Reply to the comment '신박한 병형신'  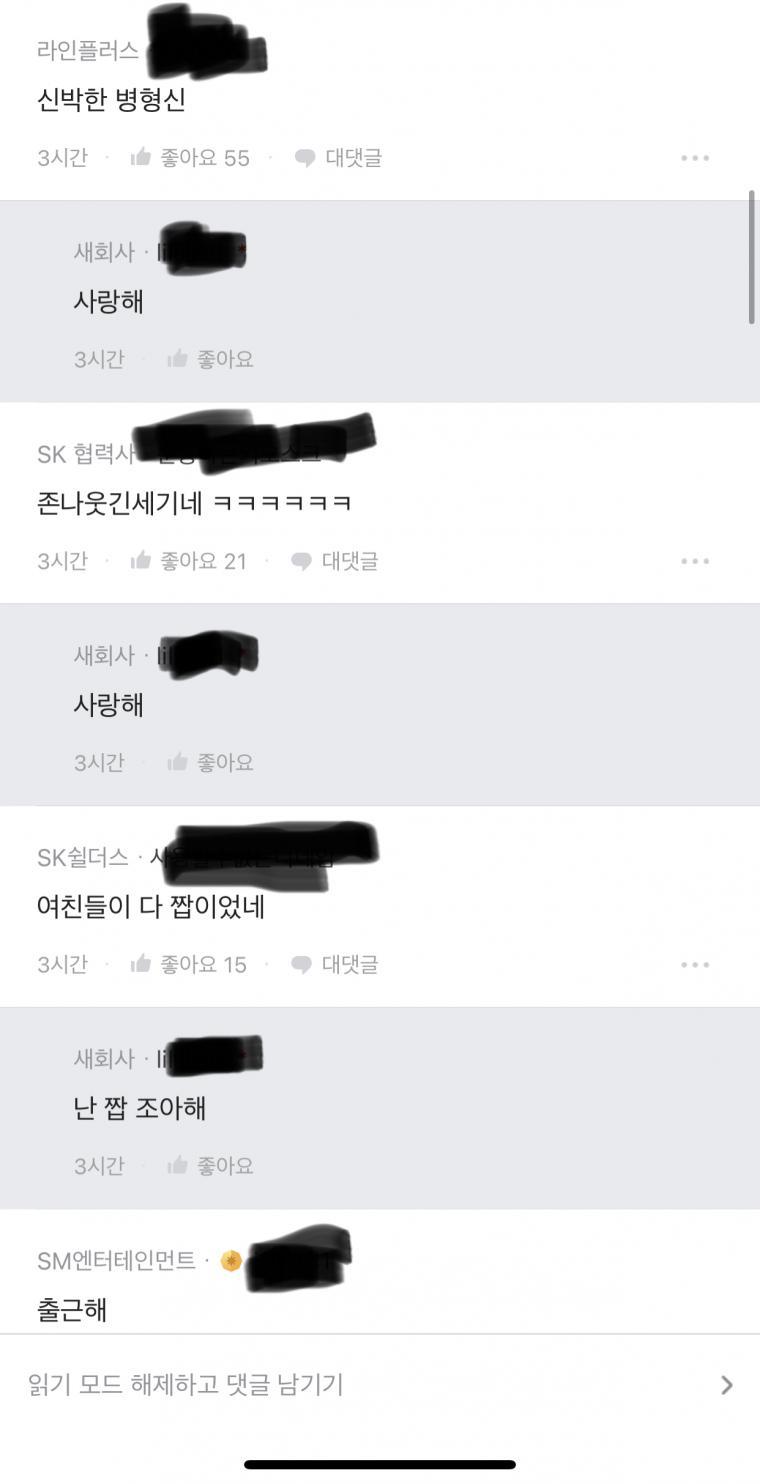pyautogui.click(x=339, y=158)
